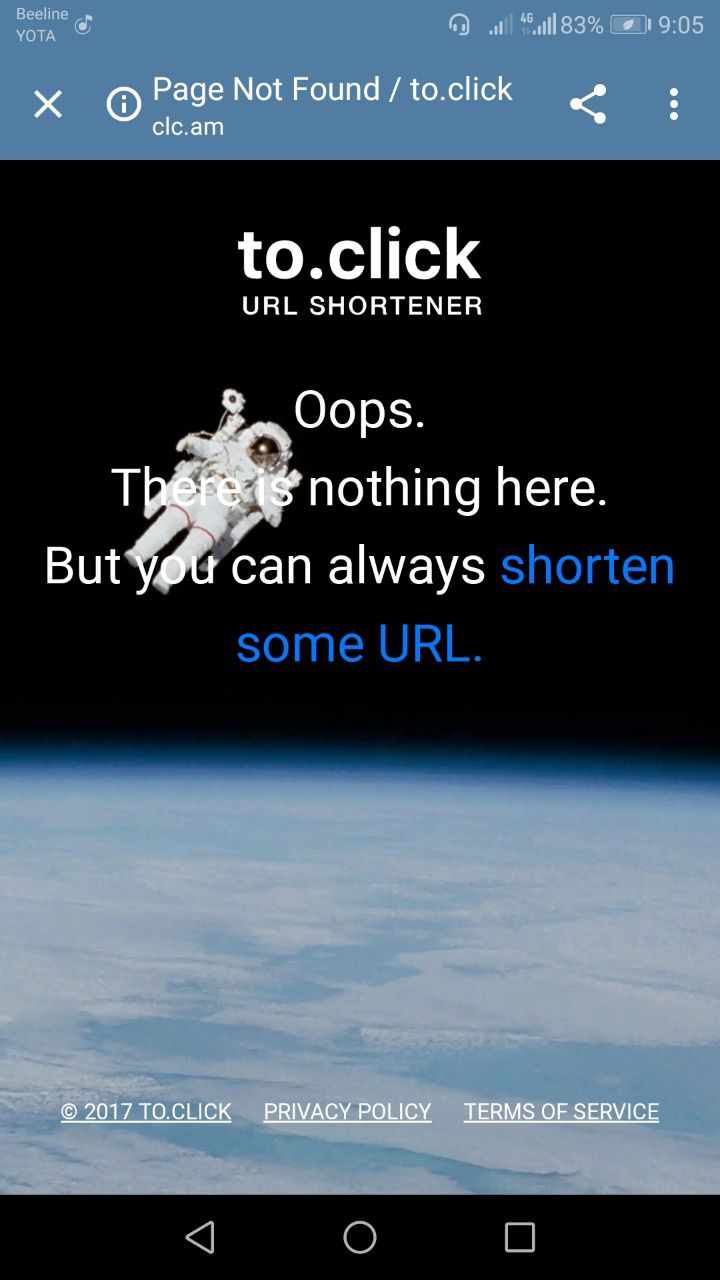Share this page
Screen dimensions: 720x1280
(588, 104)
